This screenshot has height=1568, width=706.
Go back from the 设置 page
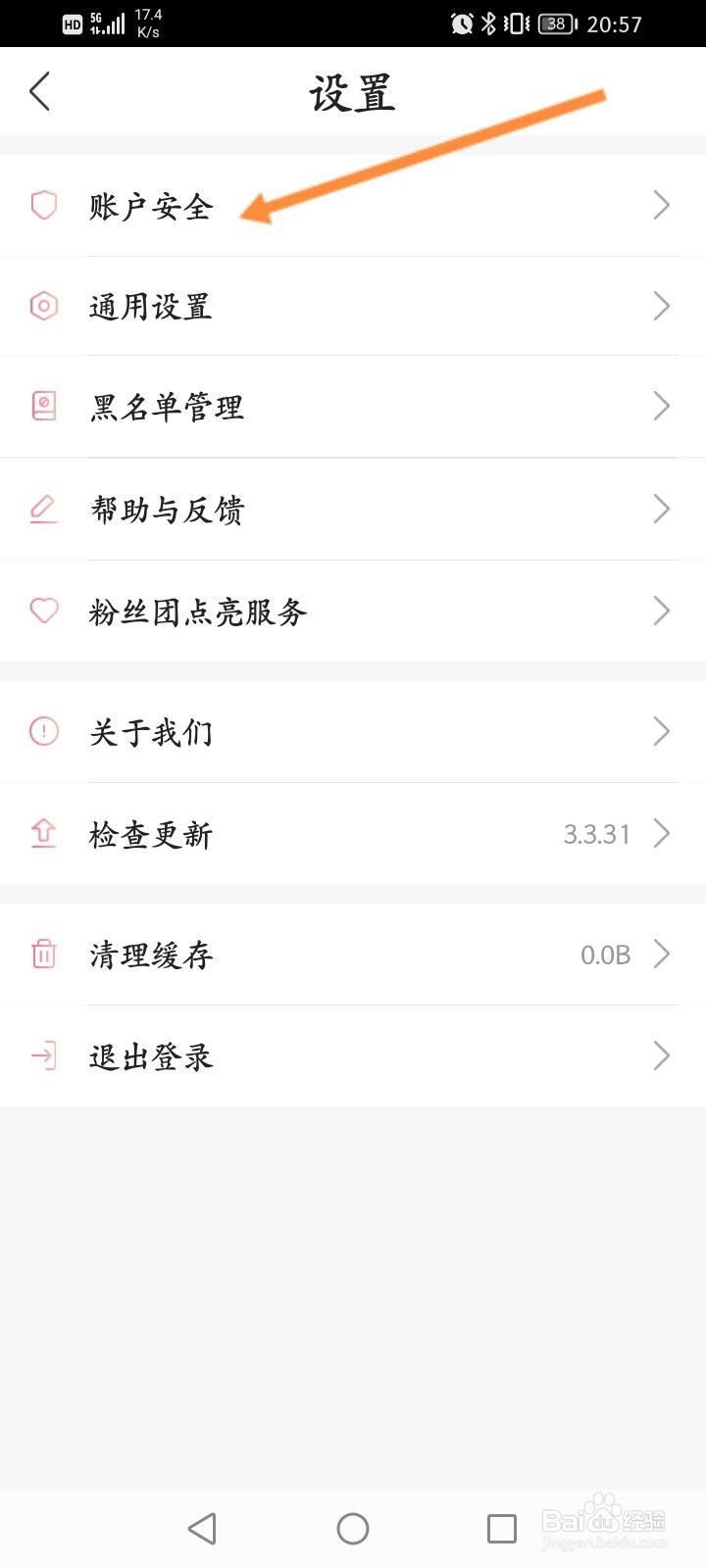click(x=39, y=92)
